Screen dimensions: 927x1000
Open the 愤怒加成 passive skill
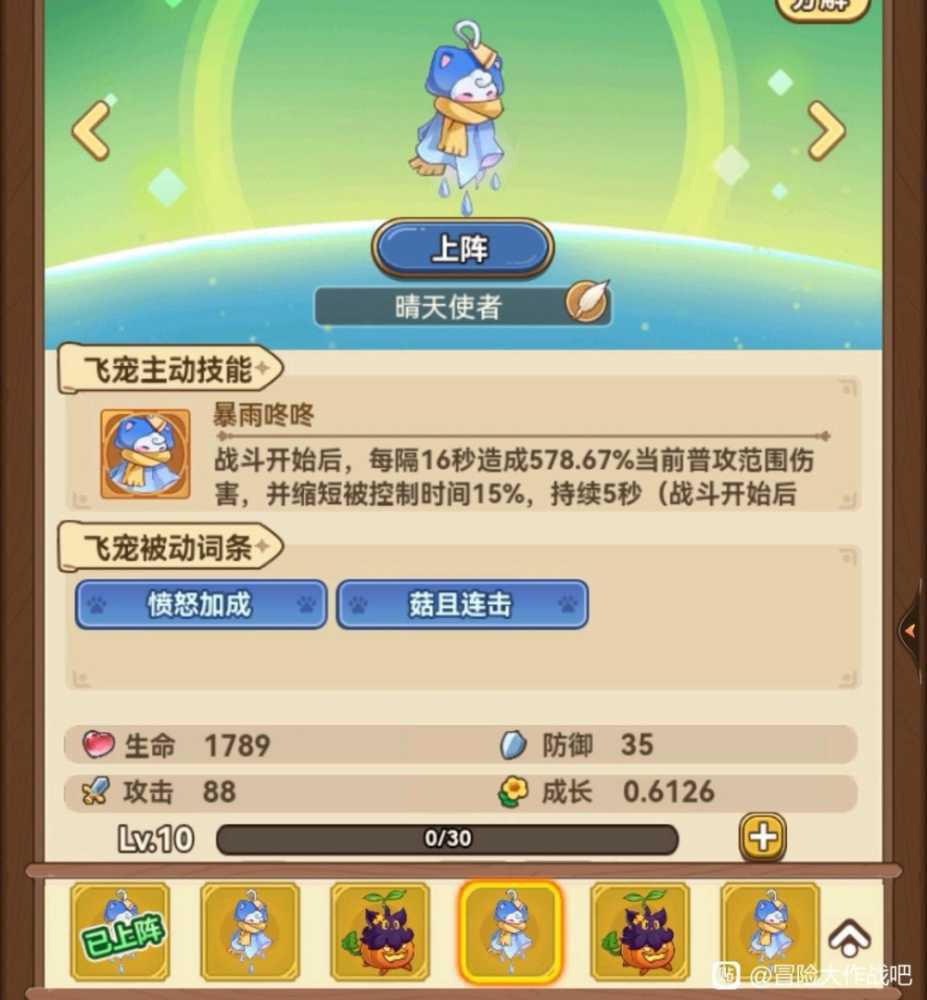tap(199, 604)
